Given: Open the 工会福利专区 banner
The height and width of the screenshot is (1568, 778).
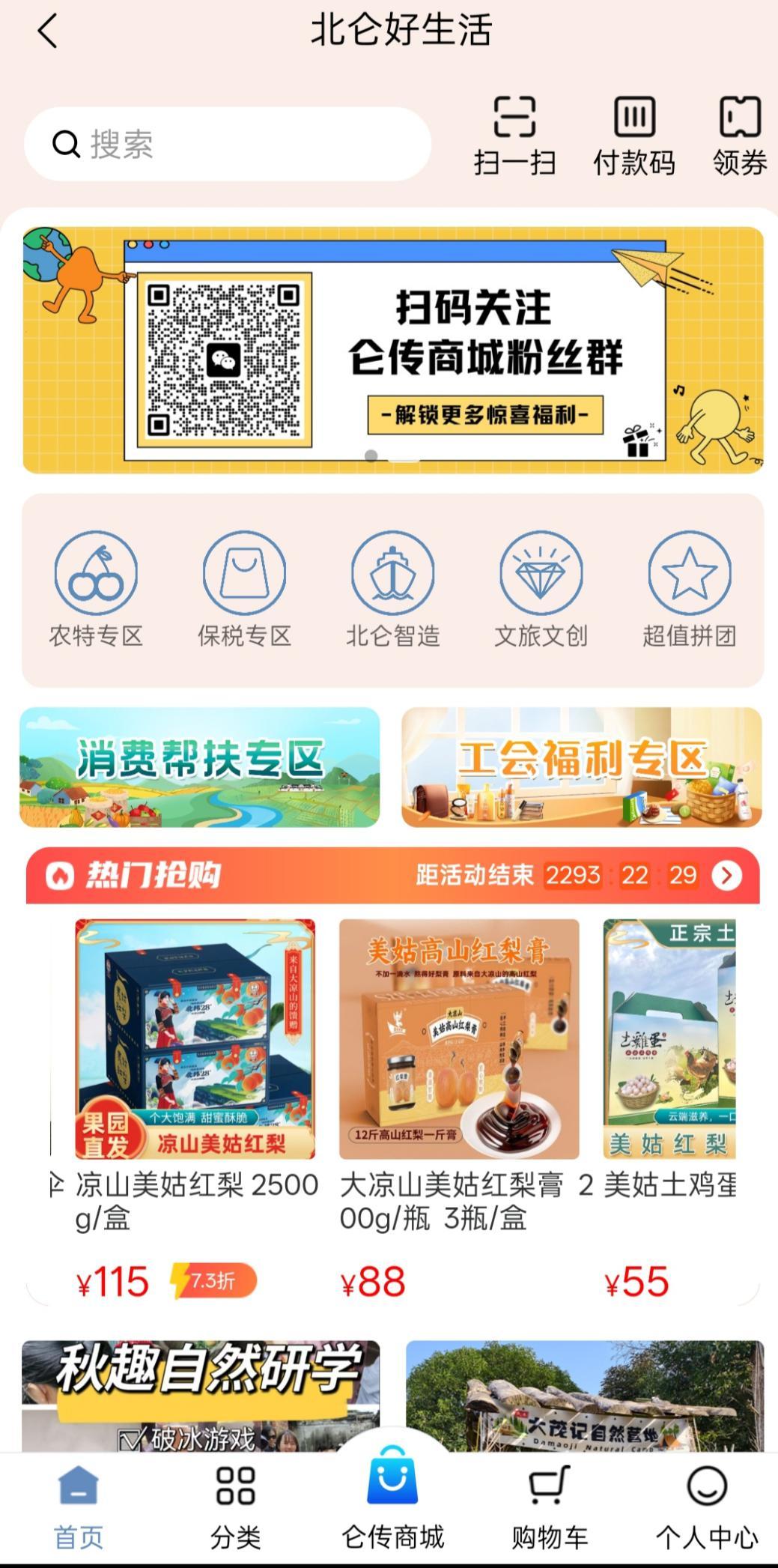Looking at the screenshot, I should (582, 766).
